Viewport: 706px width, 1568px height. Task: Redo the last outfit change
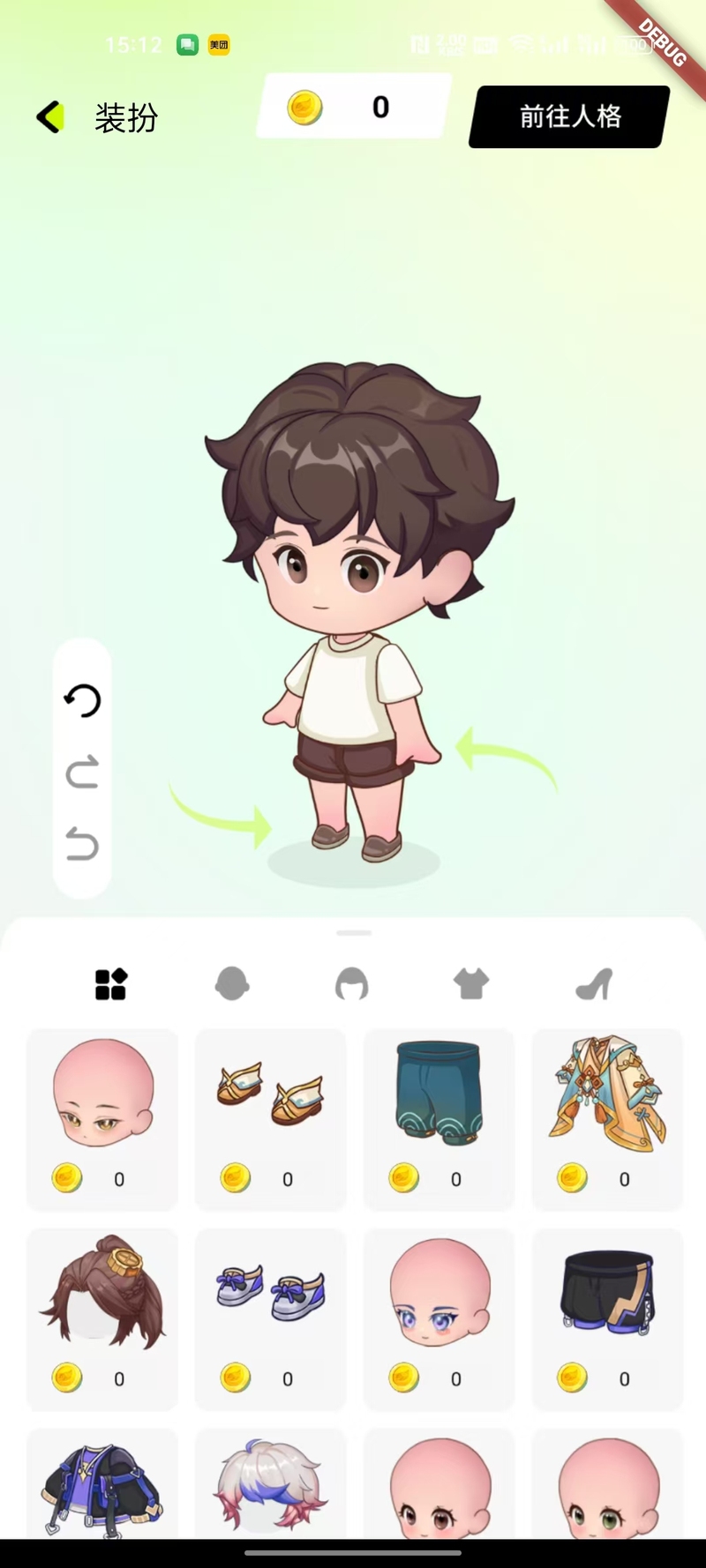tap(82, 773)
